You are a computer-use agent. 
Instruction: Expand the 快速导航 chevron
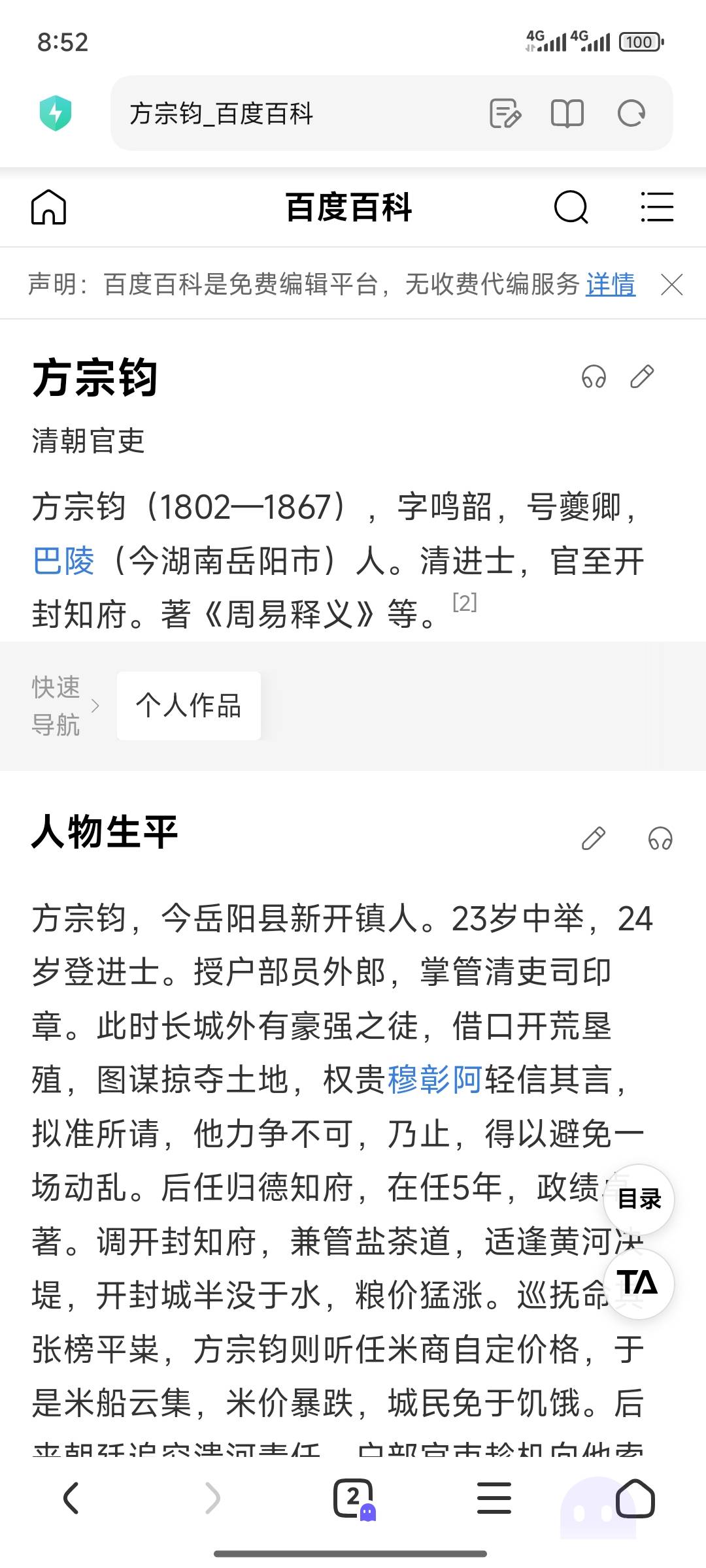coord(97,706)
